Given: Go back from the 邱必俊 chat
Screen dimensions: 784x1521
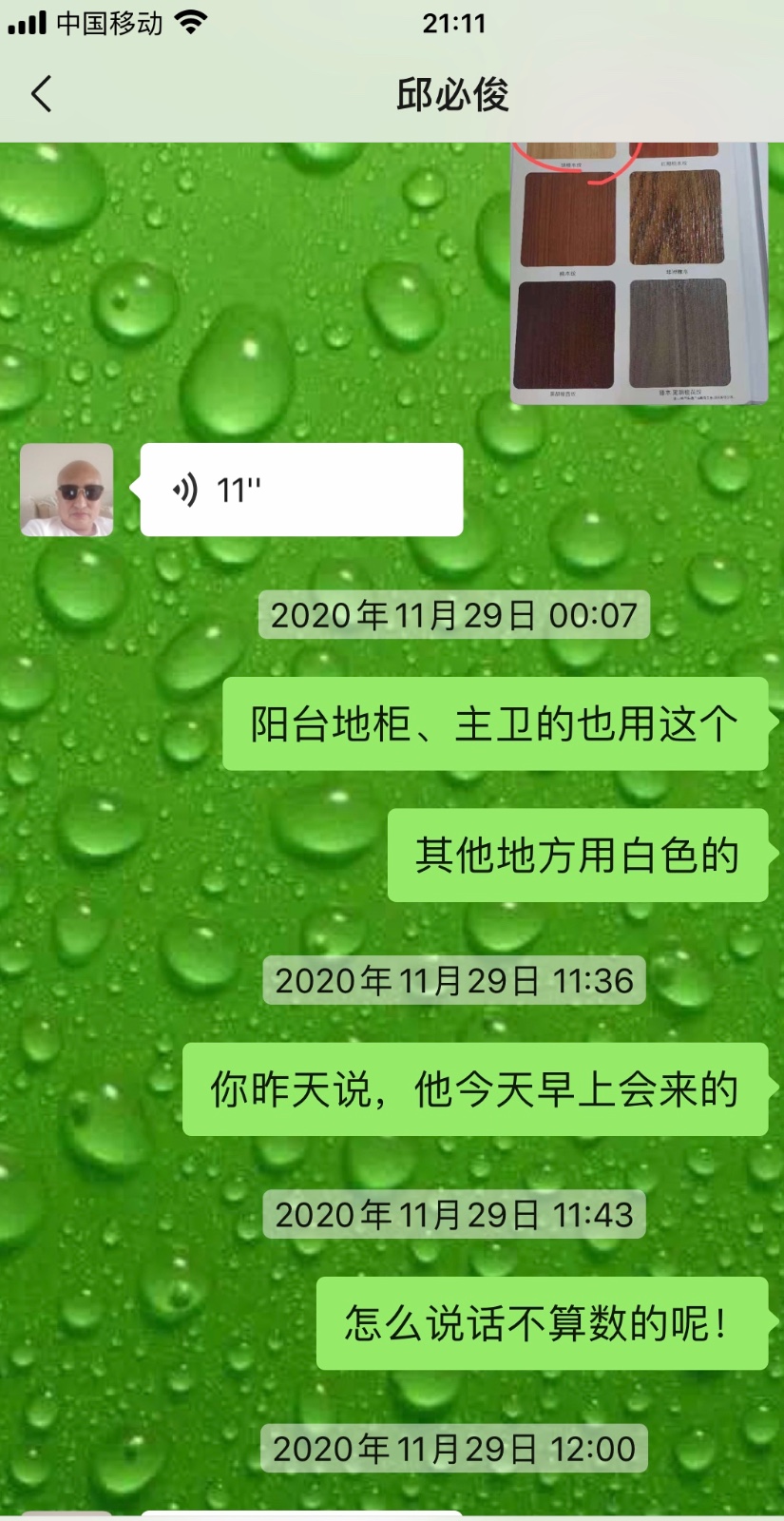Looking at the screenshot, I should [42, 94].
